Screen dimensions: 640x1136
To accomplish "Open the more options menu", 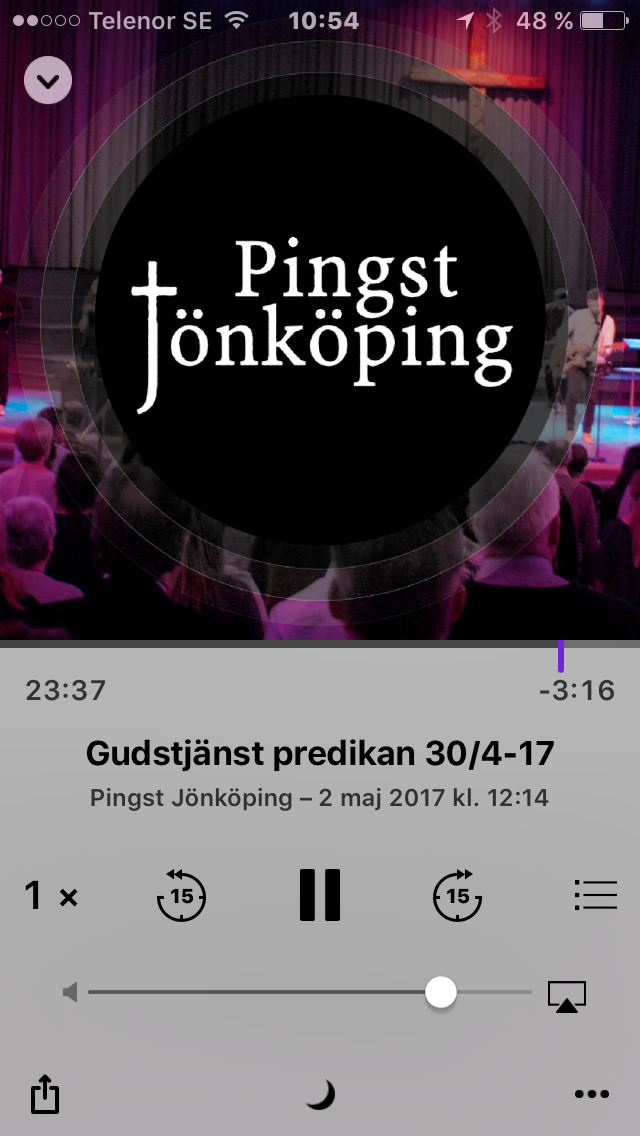I will [592, 1095].
